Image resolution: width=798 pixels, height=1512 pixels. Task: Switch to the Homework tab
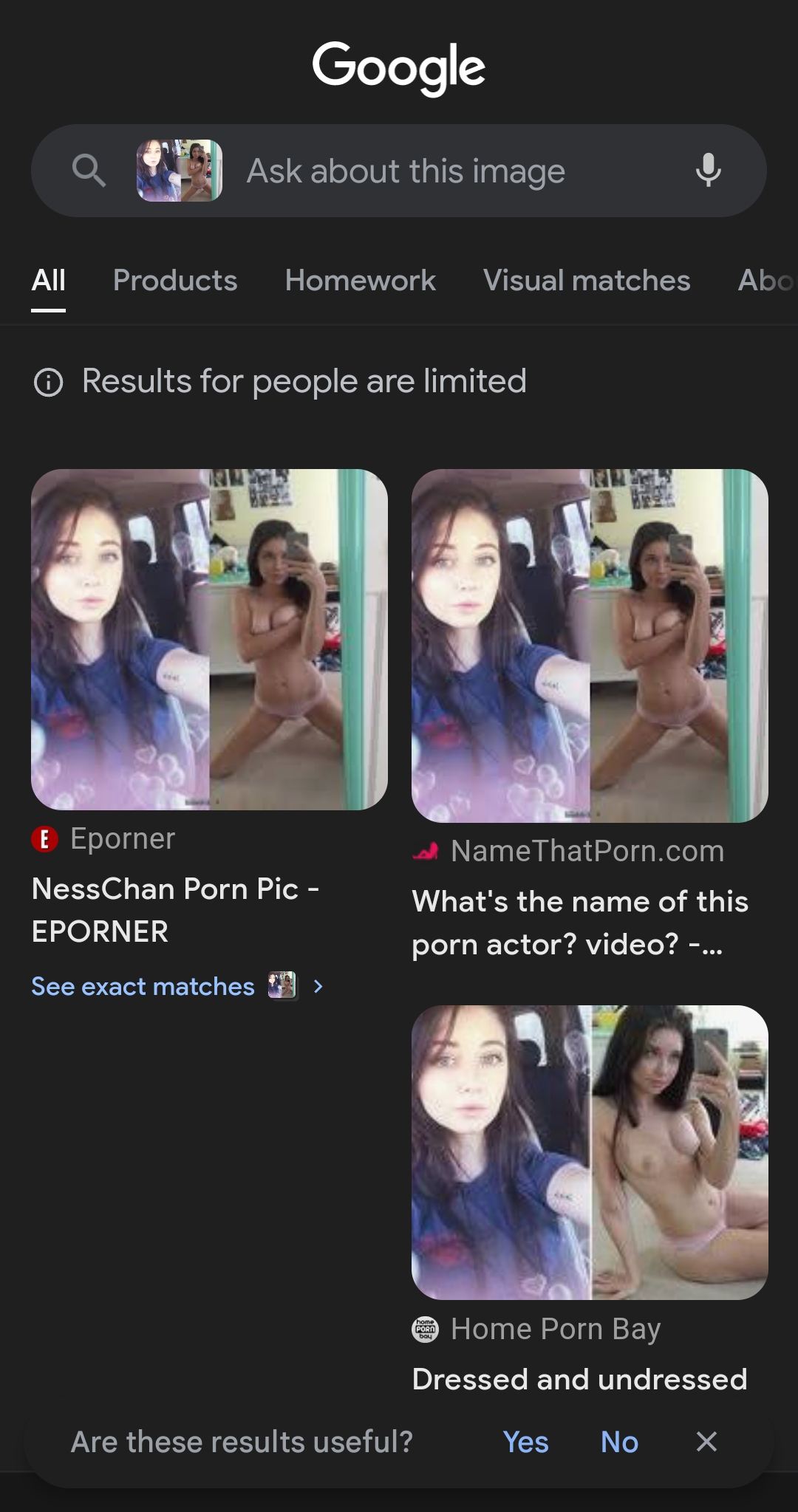coord(360,281)
